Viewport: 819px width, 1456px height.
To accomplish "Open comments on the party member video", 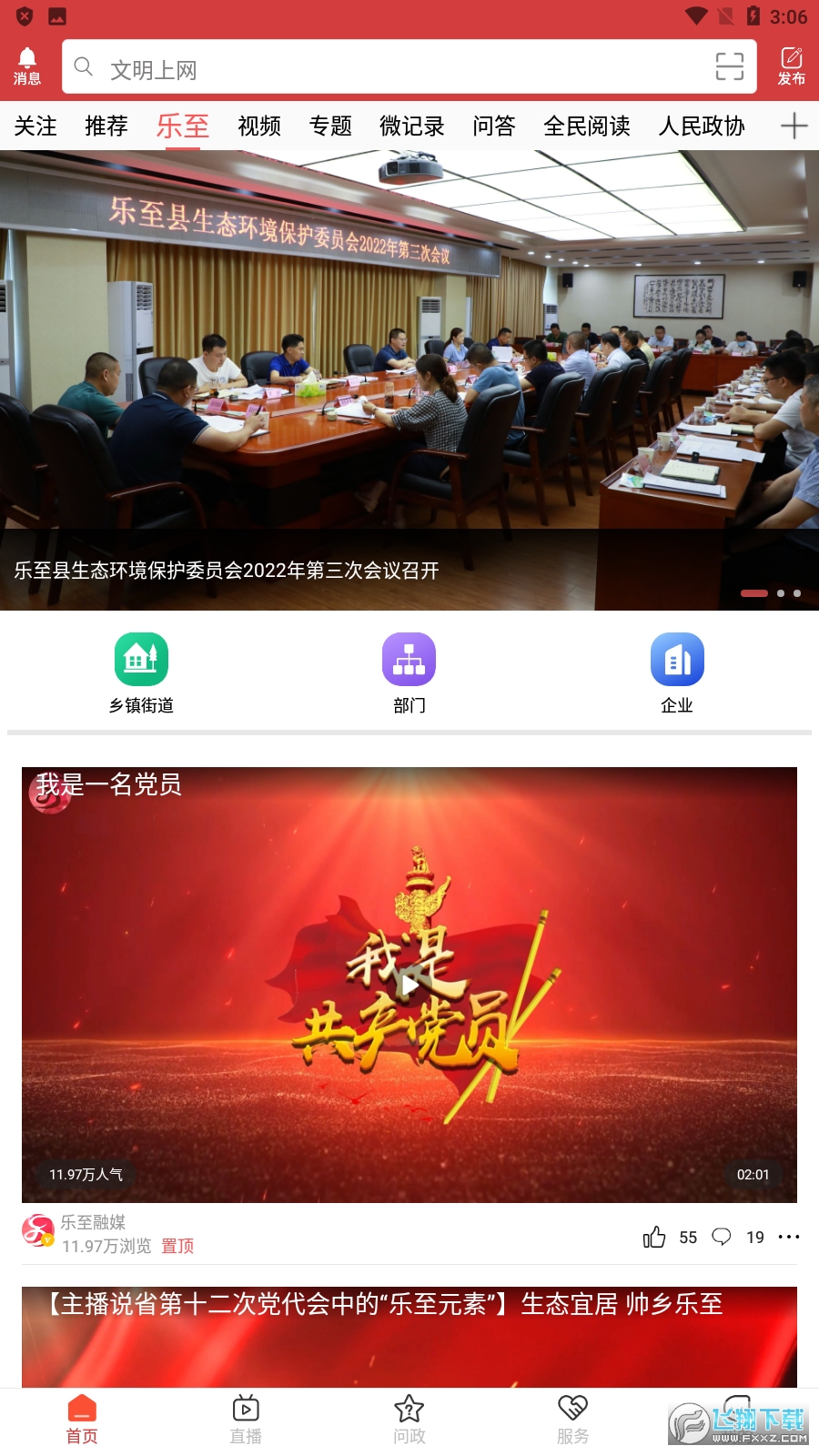I will (x=723, y=1237).
